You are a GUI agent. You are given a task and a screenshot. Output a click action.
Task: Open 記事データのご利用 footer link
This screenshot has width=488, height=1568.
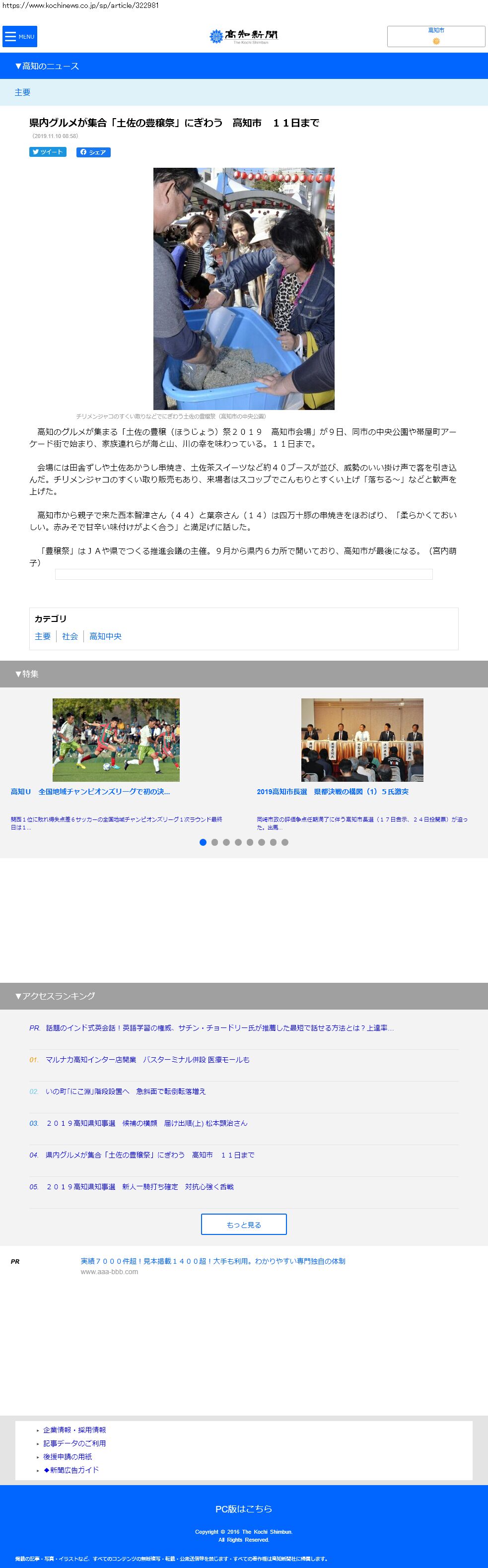74,1443
